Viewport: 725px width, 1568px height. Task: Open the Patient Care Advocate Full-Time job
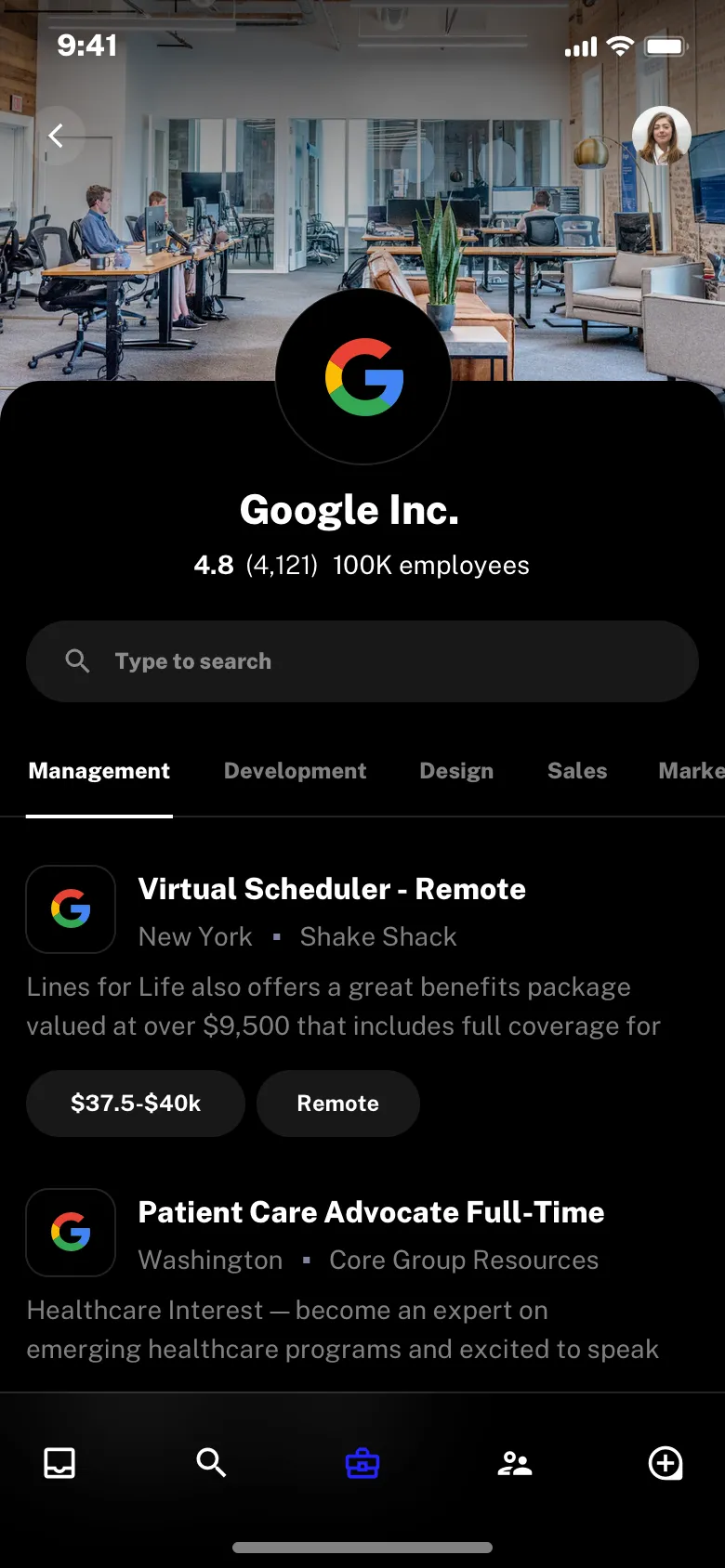pos(371,1212)
